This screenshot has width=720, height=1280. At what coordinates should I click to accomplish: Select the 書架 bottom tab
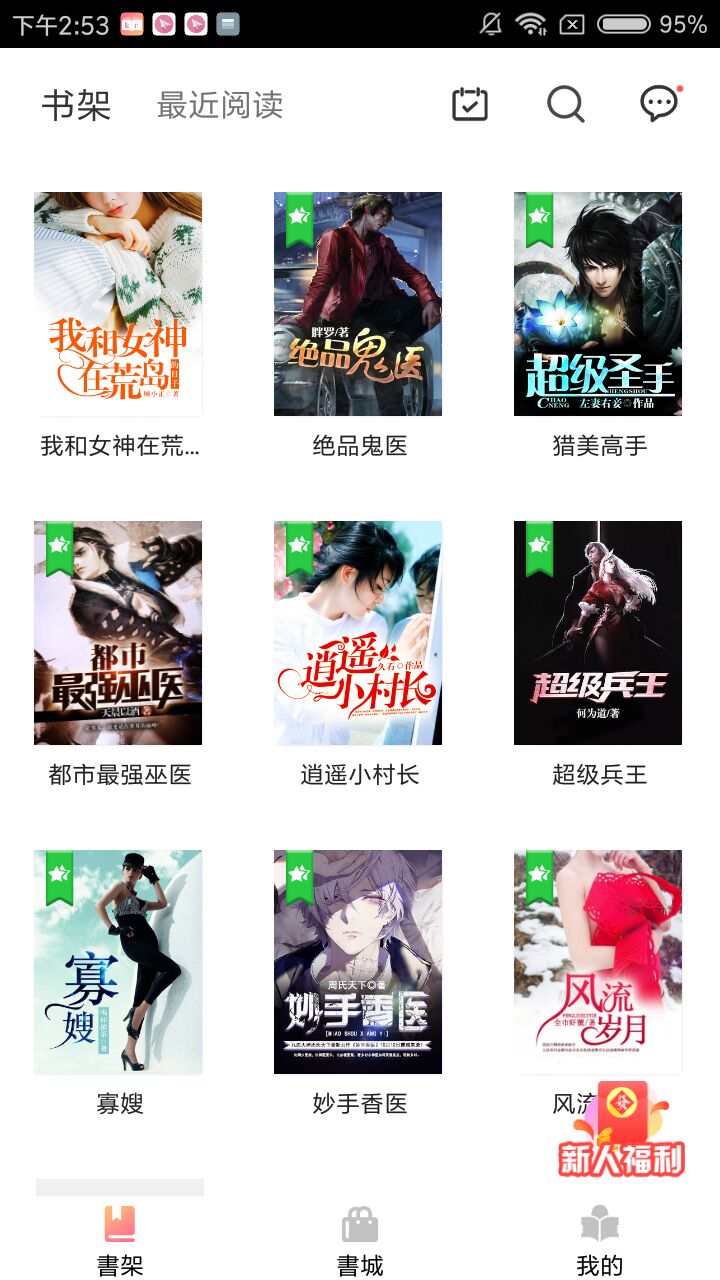pos(120,1240)
